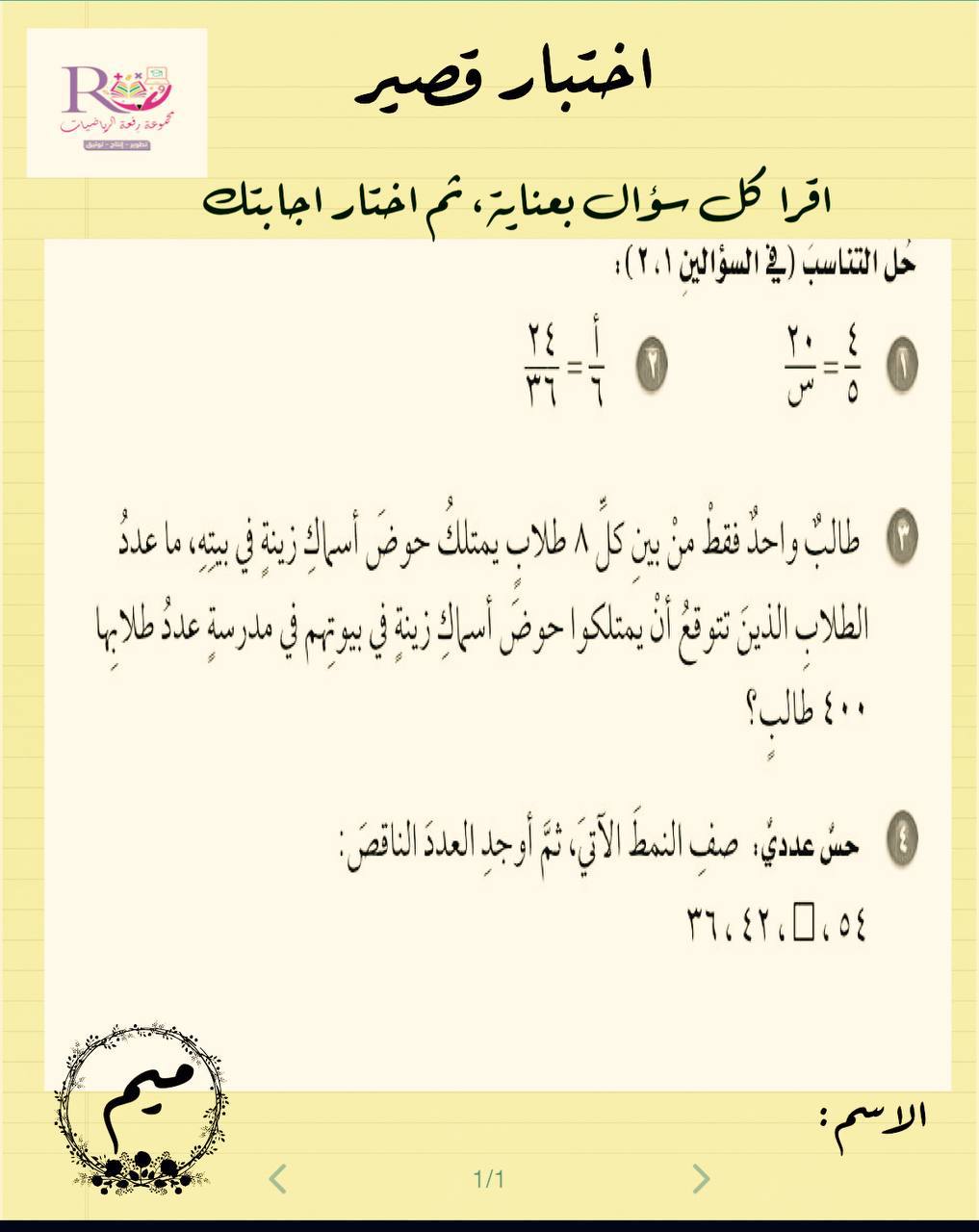Go to the previous page arrow
Image resolution: width=979 pixels, height=1232 pixels.
click(277, 1178)
